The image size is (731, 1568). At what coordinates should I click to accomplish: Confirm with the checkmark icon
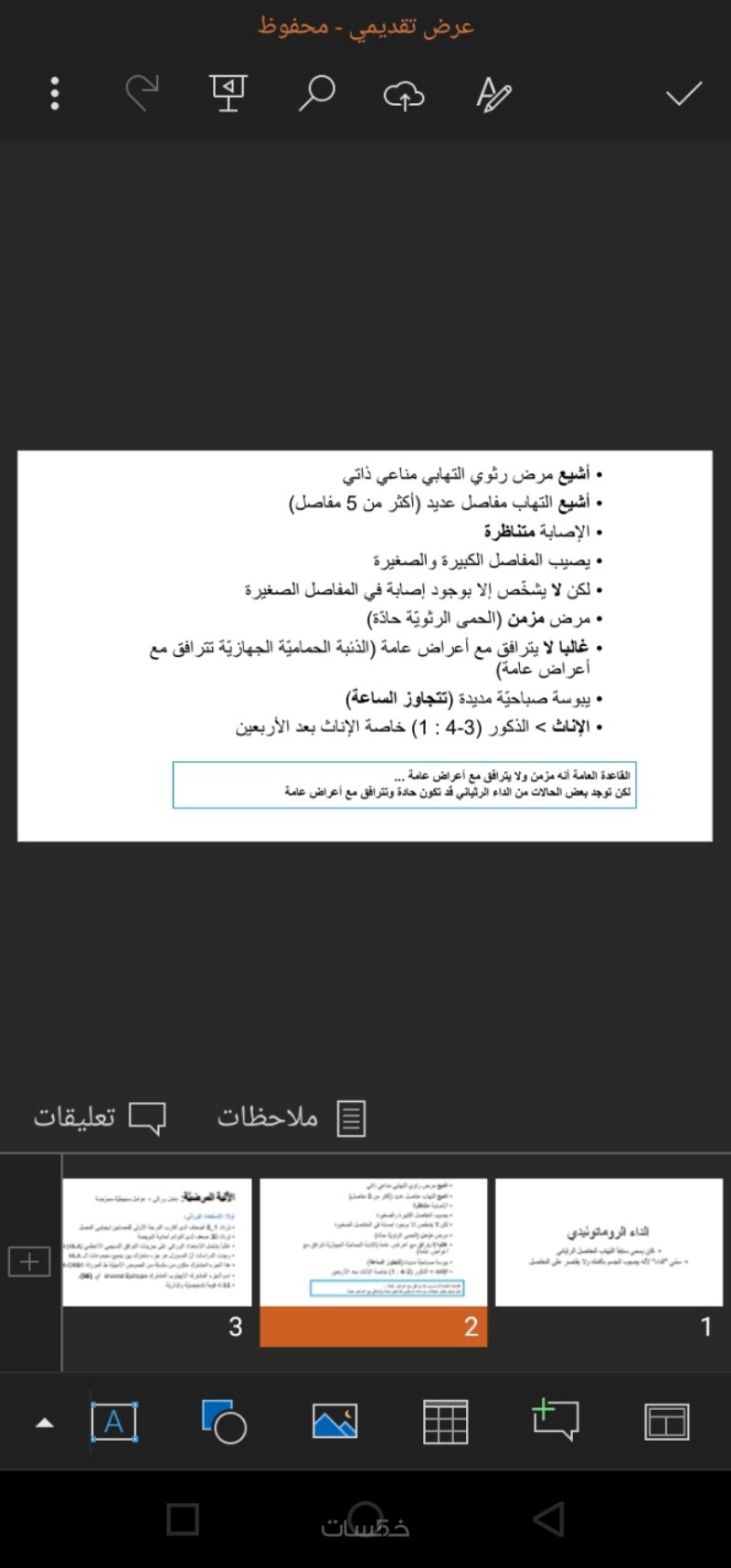point(683,93)
